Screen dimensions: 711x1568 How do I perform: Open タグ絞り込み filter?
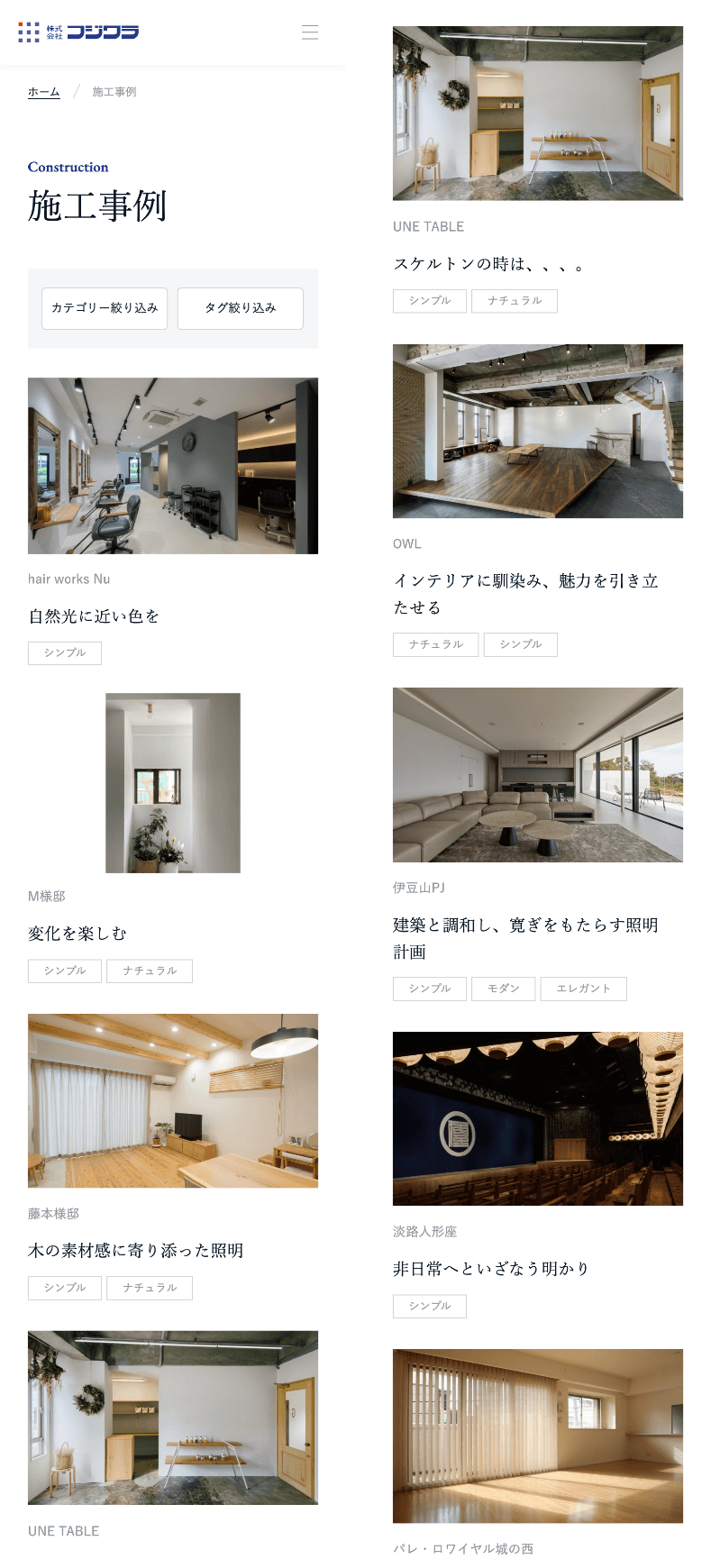pyautogui.click(x=241, y=308)
